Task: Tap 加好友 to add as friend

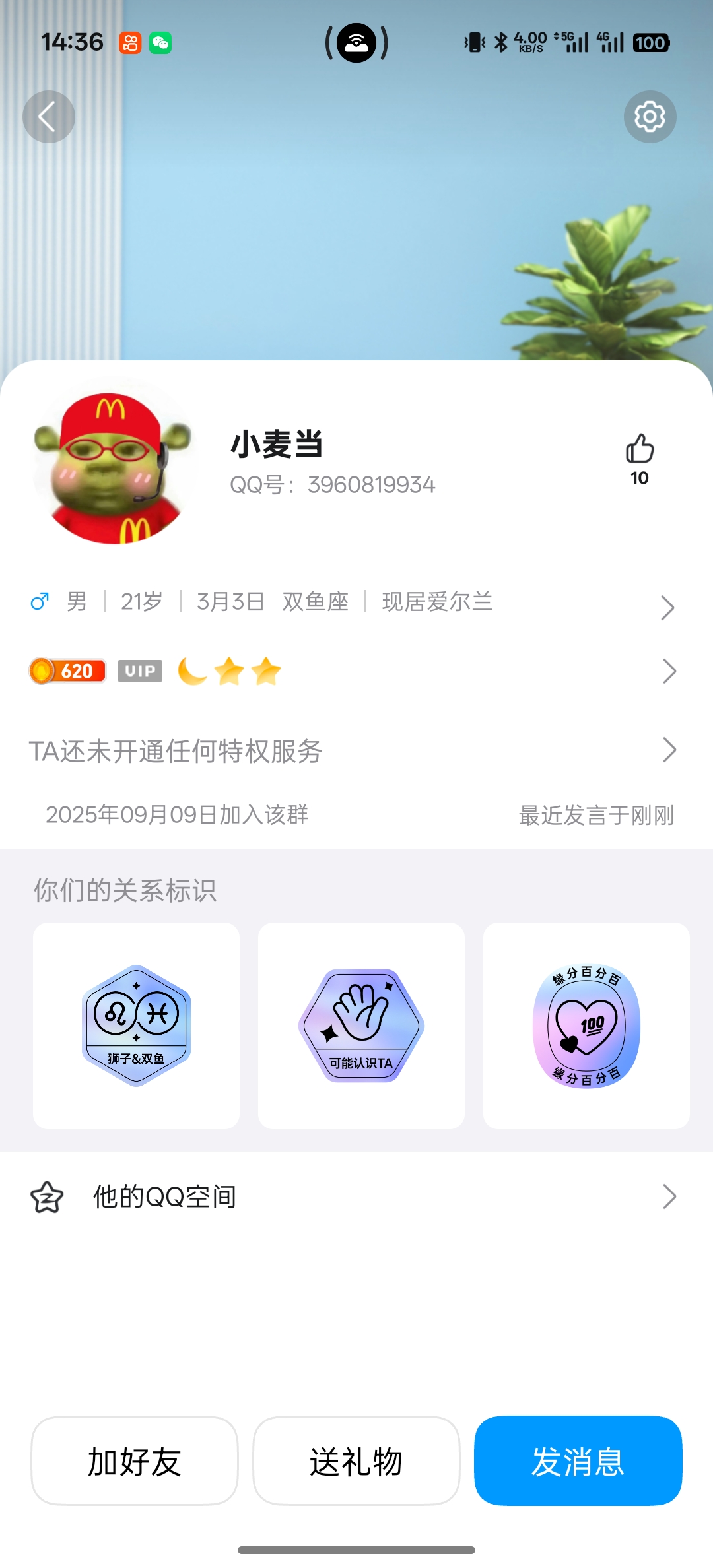Action: [x=135, y=1461]
